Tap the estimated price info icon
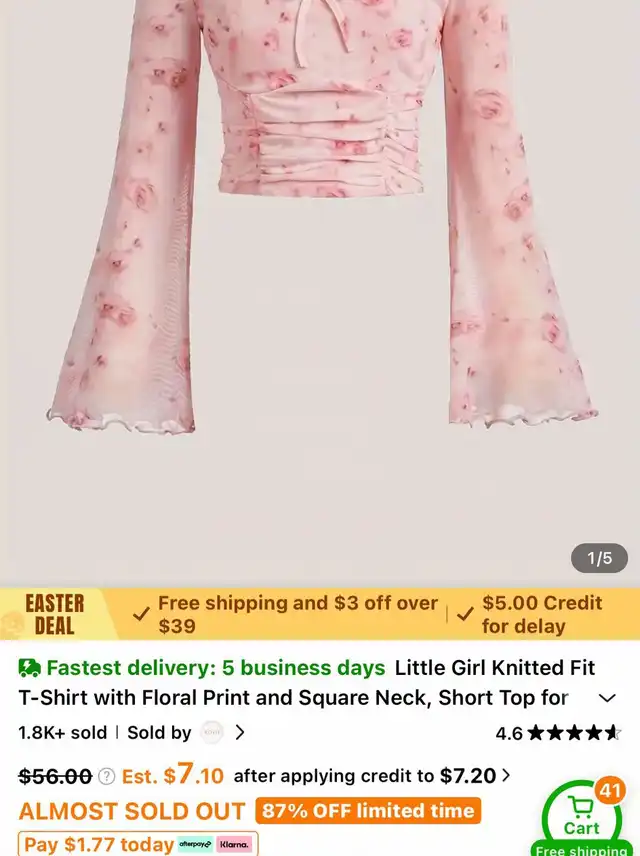The image size is (640, 856). pos(106,776)
